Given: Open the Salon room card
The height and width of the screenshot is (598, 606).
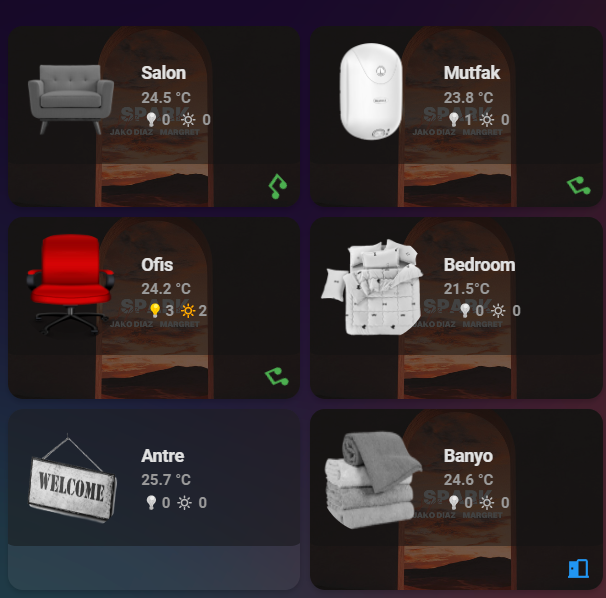Looking at the screenshot, I should 163,73.
